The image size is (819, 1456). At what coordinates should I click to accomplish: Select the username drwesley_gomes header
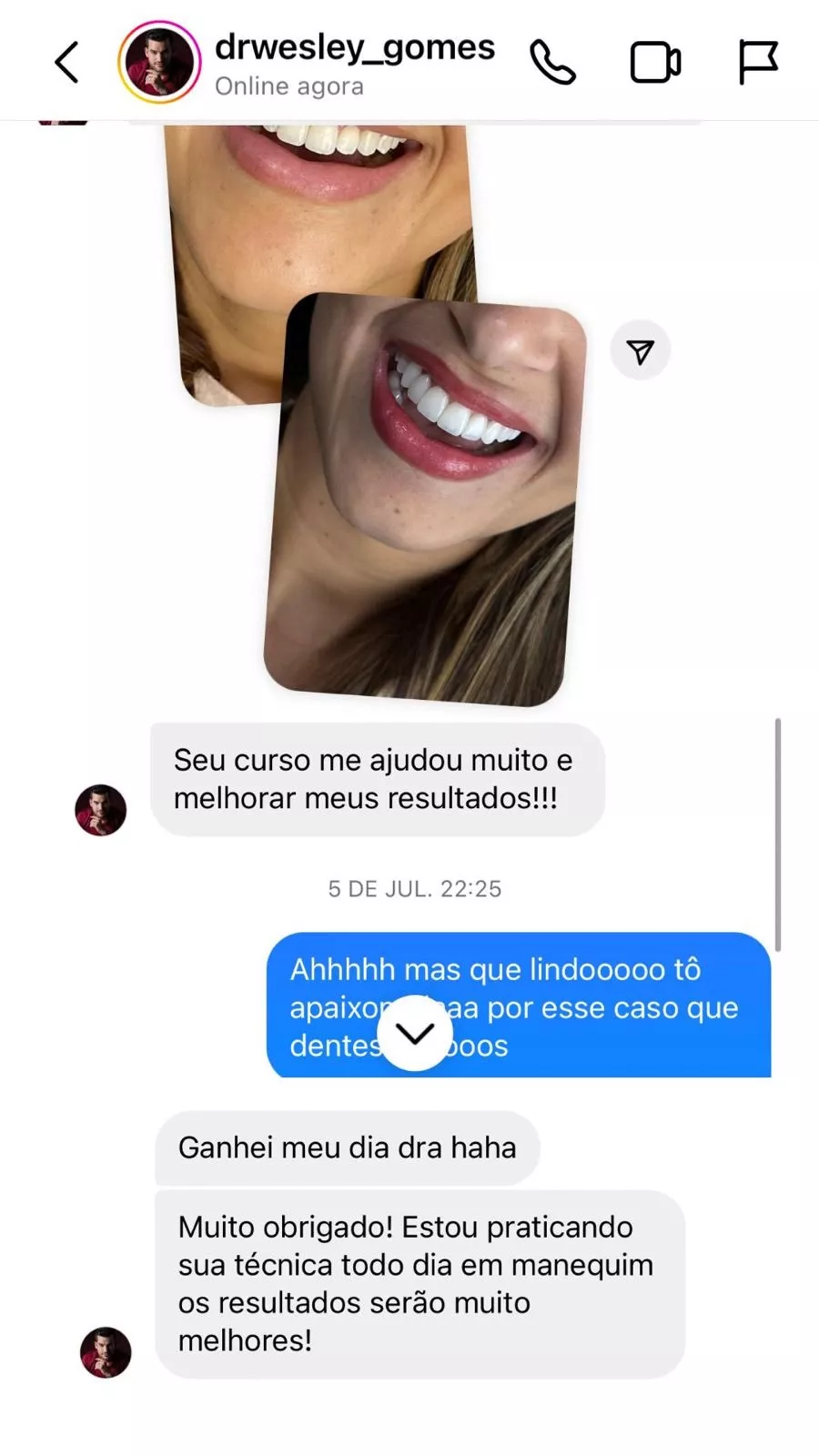(354, 48)
